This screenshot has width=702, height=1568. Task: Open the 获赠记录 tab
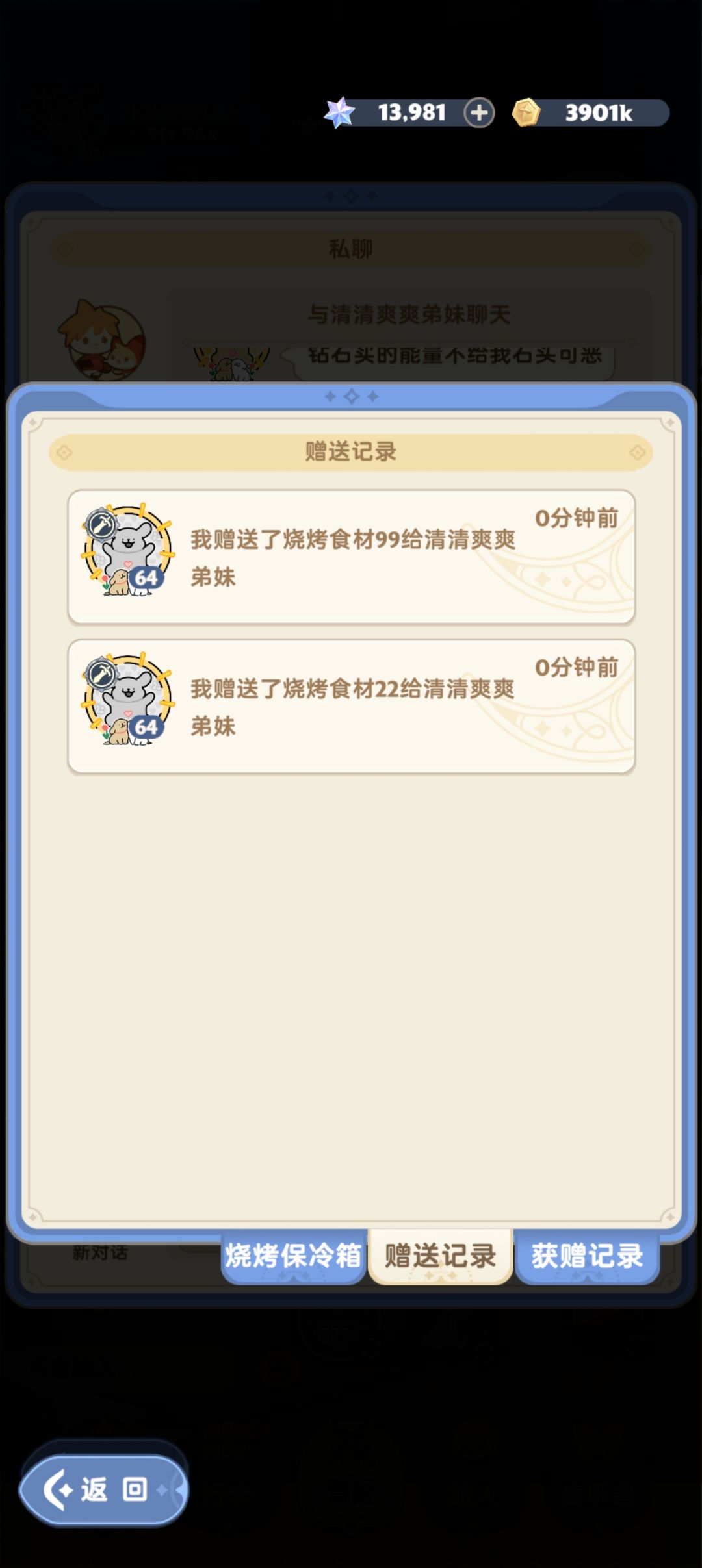click(588, 1256)
